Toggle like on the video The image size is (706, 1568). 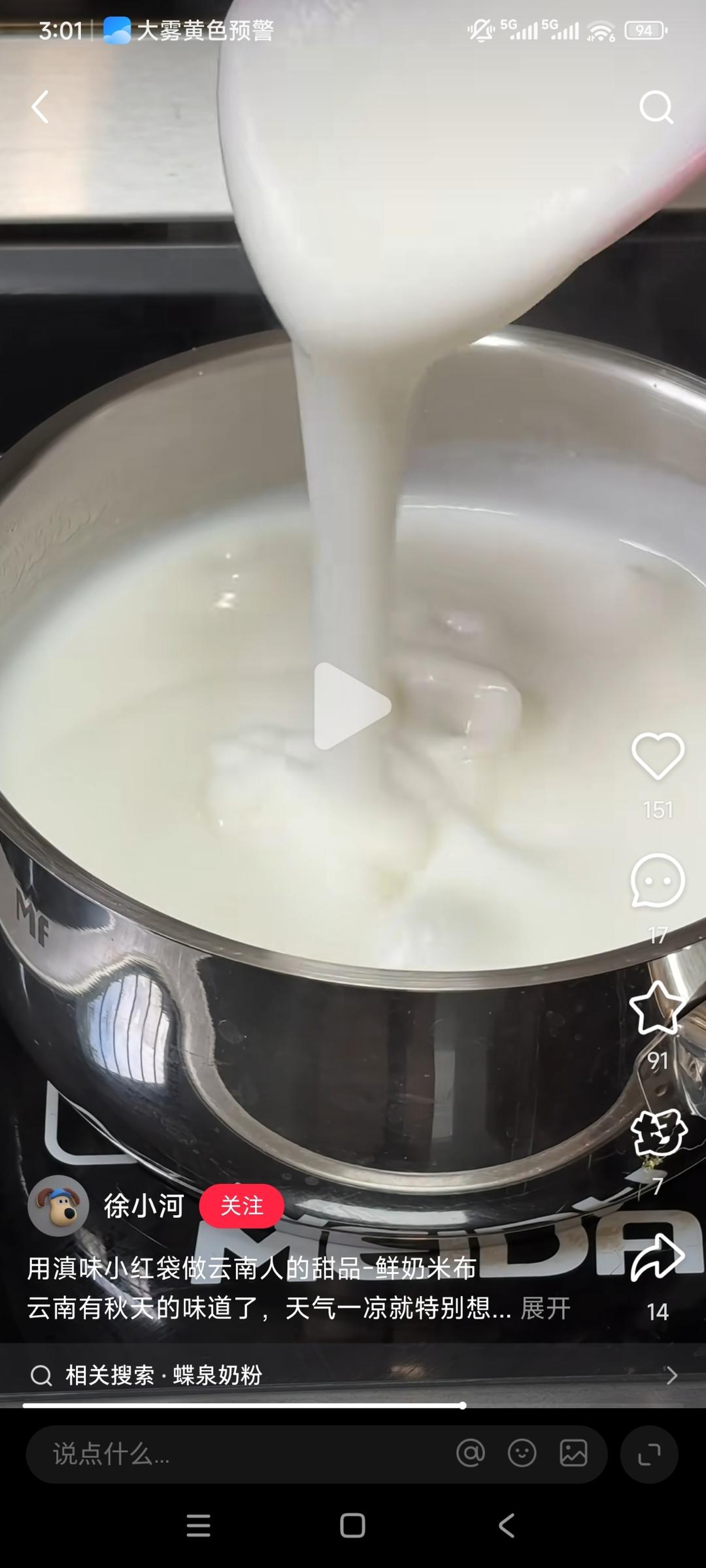click(658, 758)
